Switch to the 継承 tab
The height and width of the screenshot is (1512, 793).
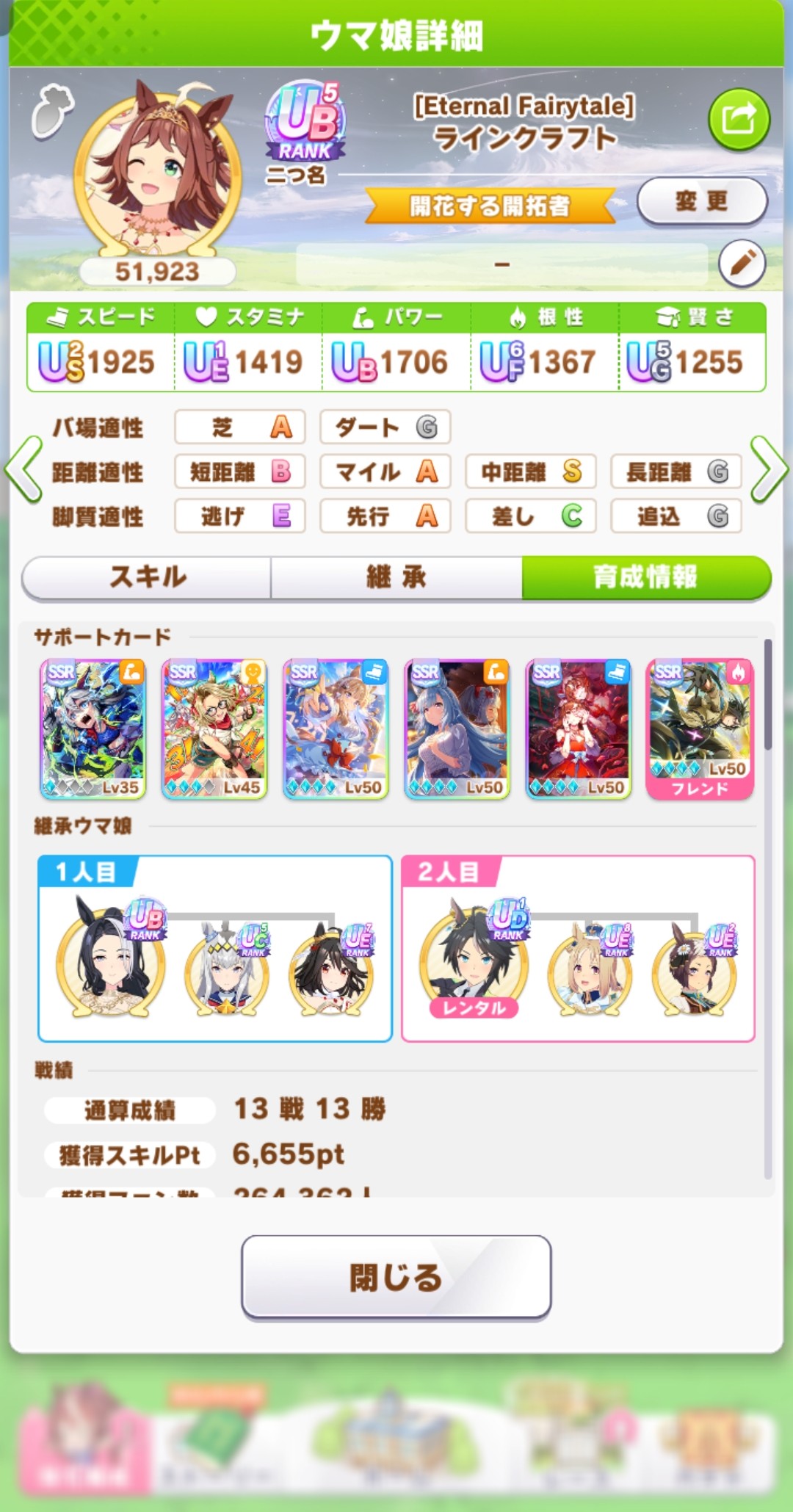tap(396, 577)
